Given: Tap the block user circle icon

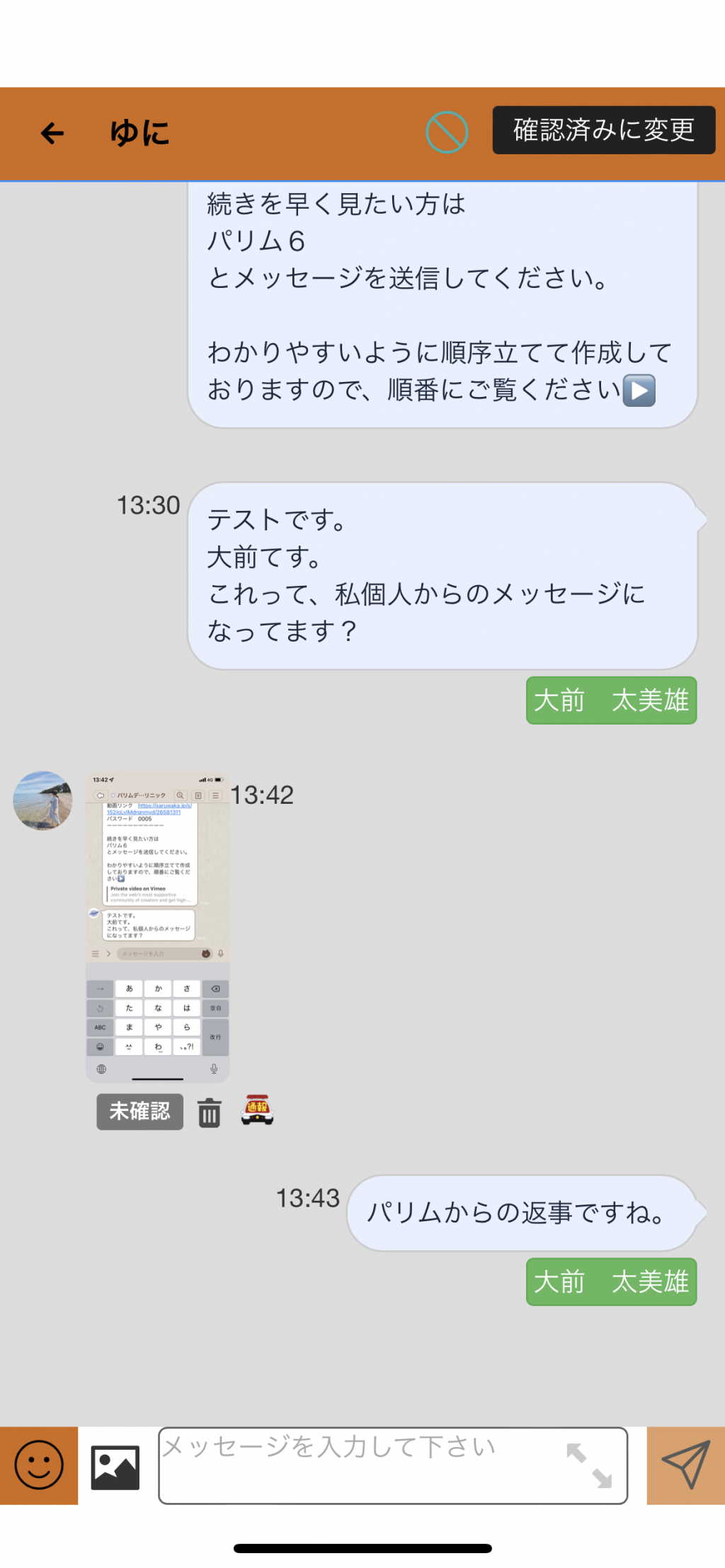Looking at the screenshot, I should (x=447, y=132).
